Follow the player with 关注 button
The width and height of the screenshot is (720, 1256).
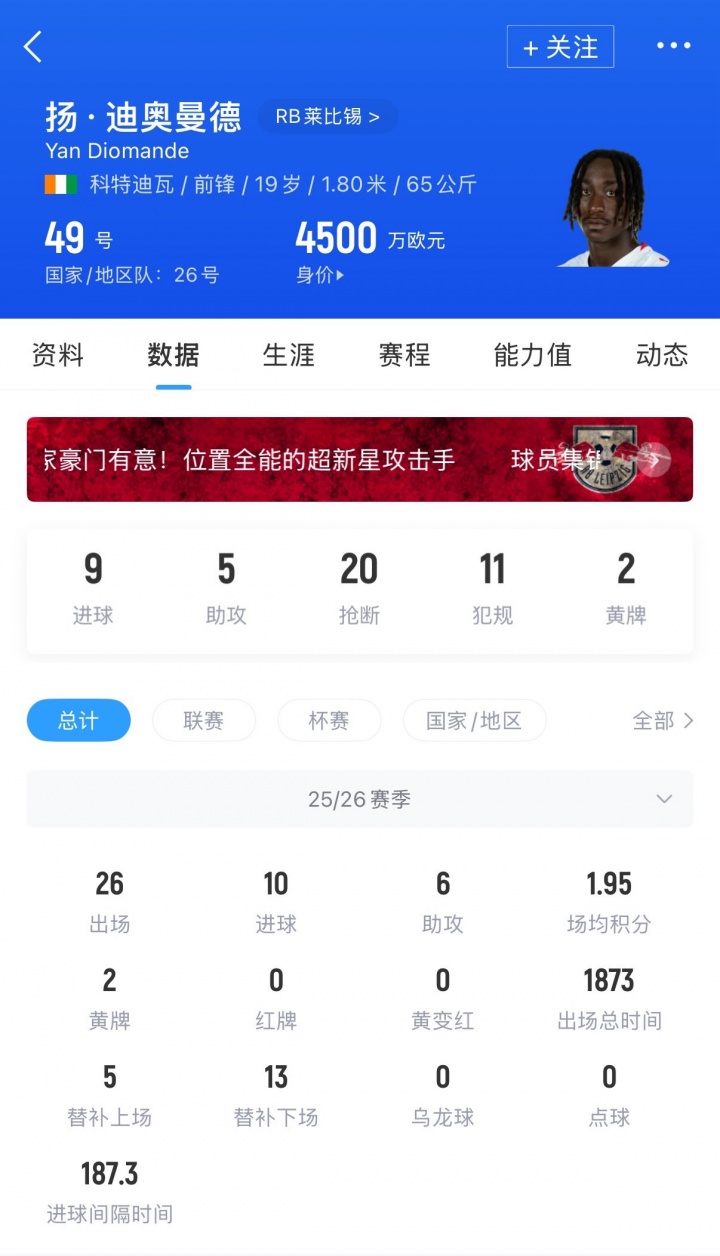click(560, 47)
